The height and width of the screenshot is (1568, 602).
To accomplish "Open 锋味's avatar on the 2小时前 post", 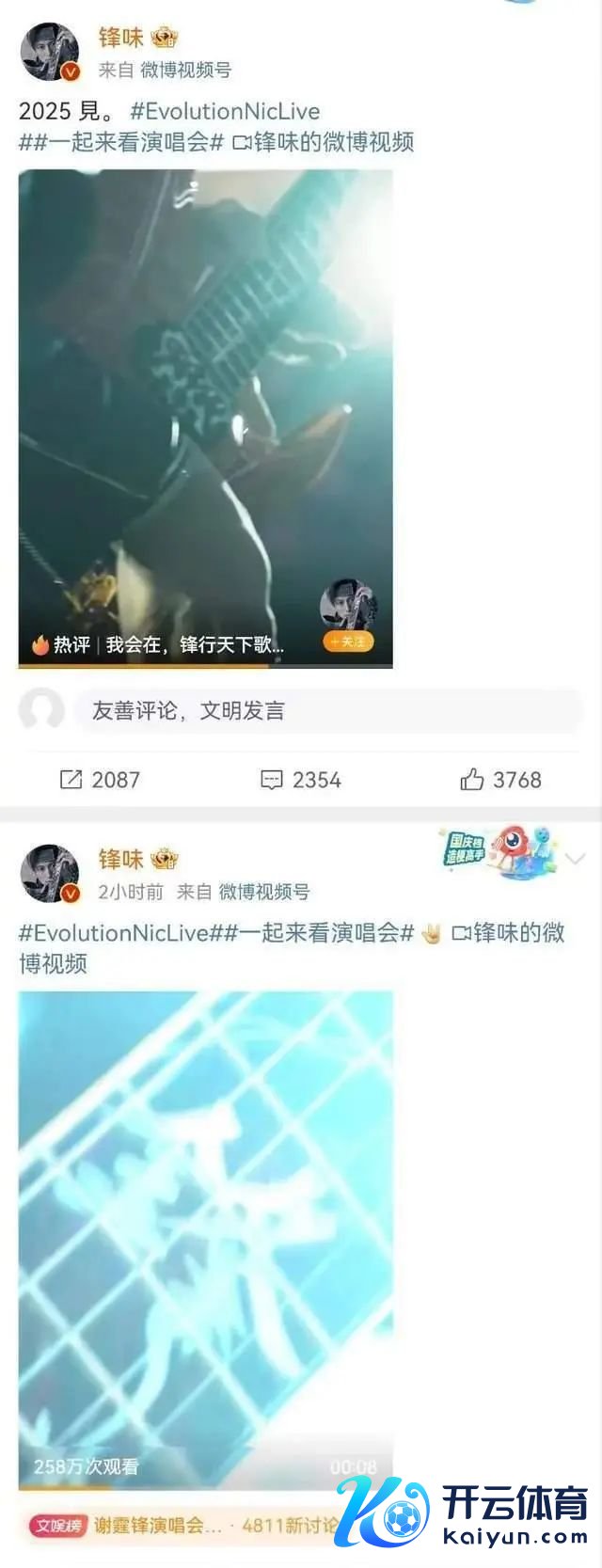I will pyautogui.click(x=50, y=874).
